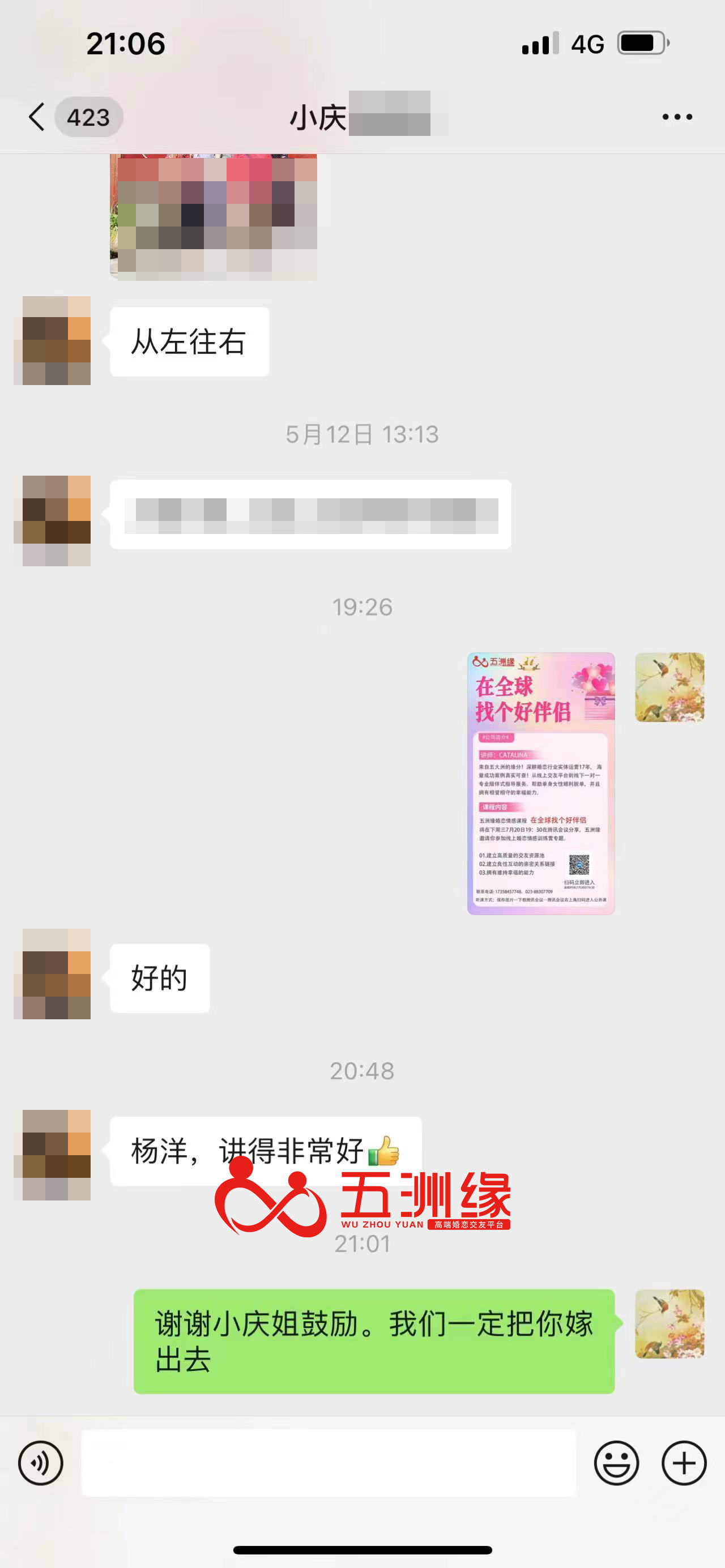The height and width of the screenshot is (1568, 725).
Task: View the sent pink poster image
Action: click(x=540, y=783)
